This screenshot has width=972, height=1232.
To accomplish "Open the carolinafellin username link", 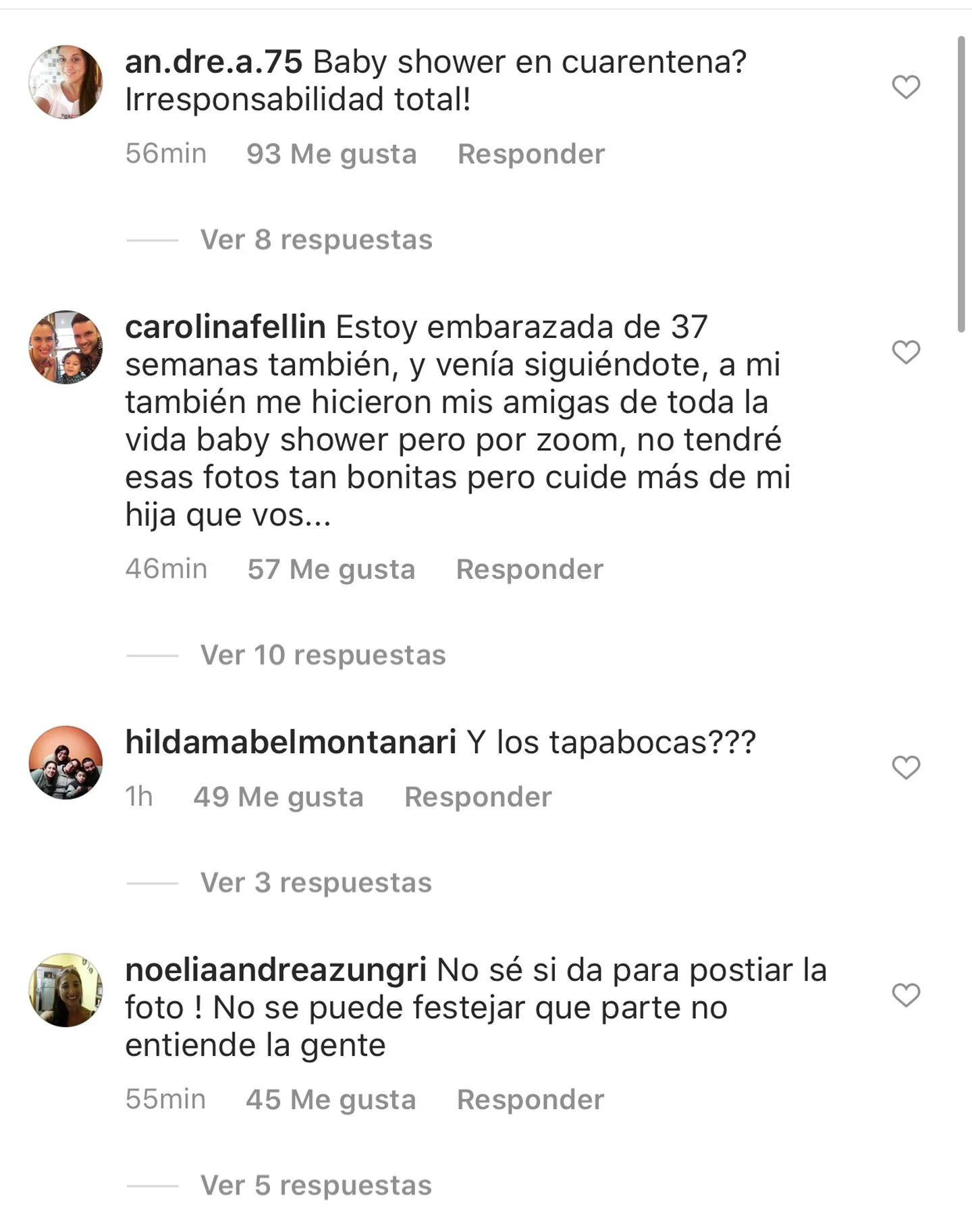I will click(x=225, y=327).
